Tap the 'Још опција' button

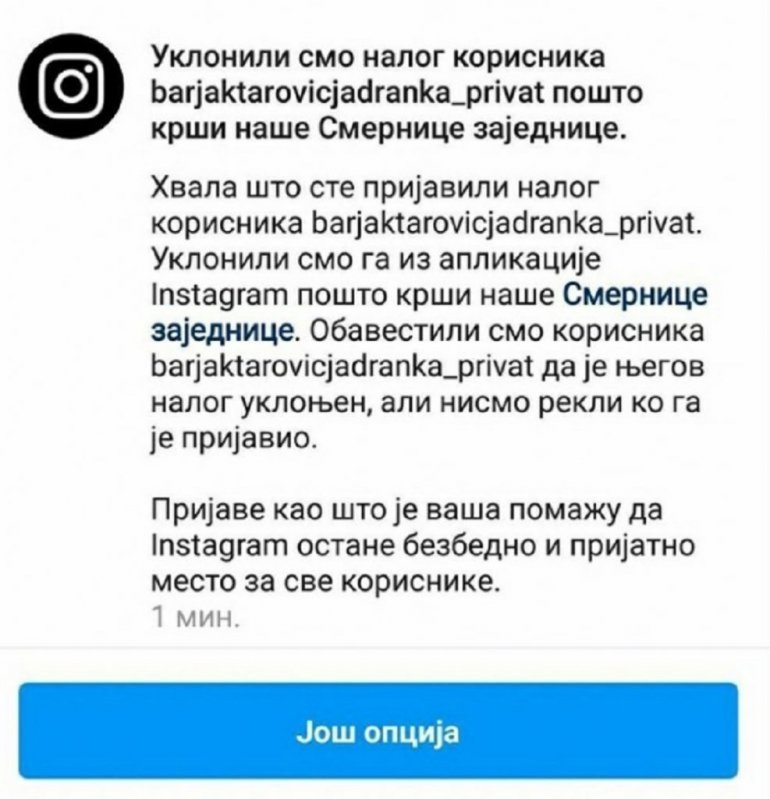(x=378, y=731)
